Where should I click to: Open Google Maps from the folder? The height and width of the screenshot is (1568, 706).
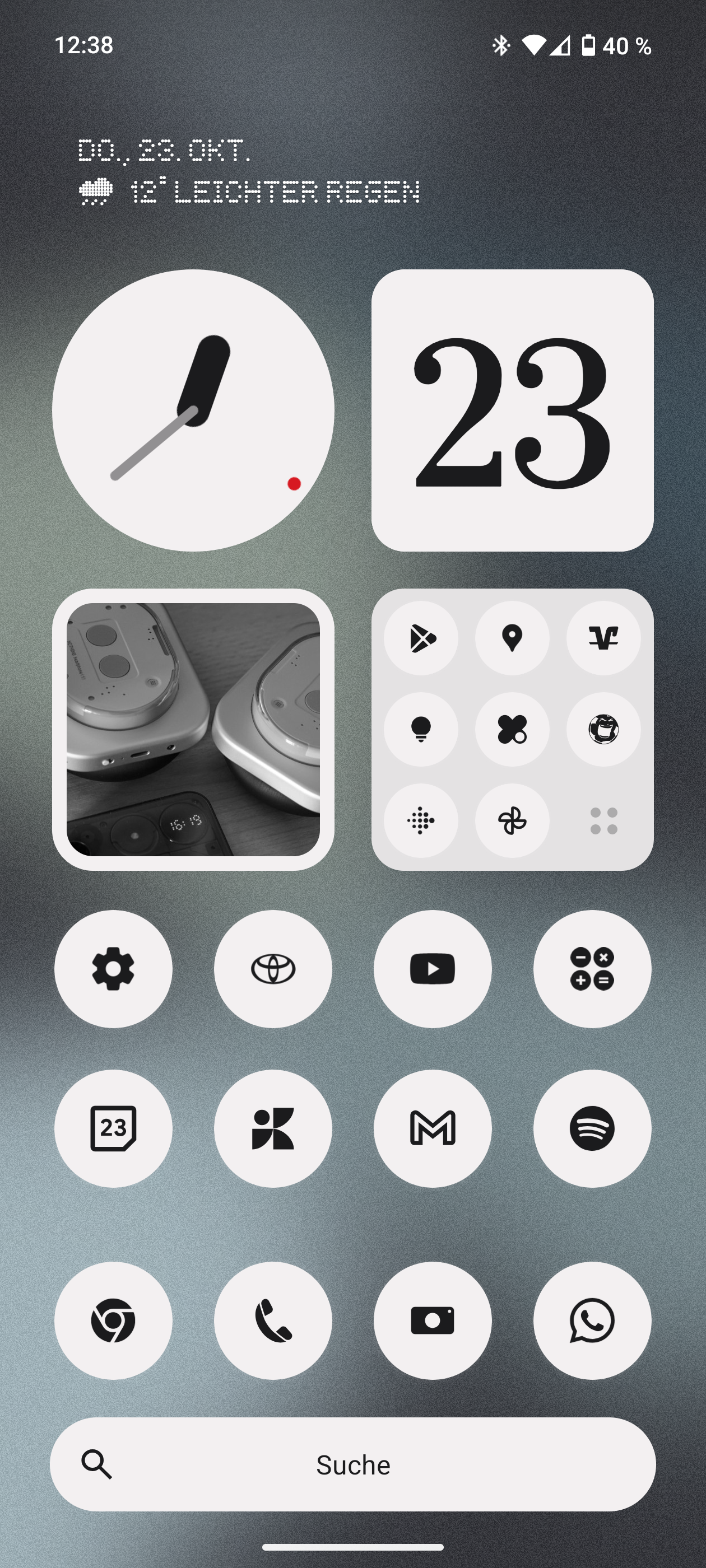coord(512,638)
